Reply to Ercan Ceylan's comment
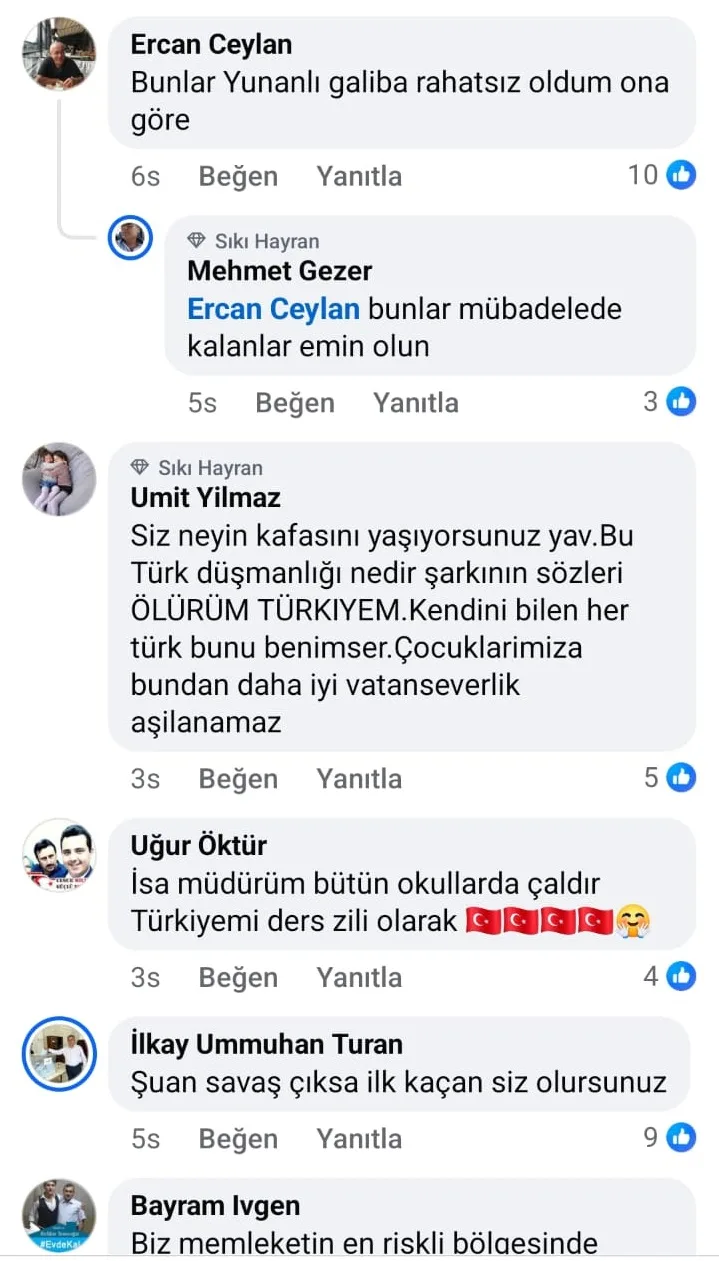719x1261 pixels. click(359, 176)
